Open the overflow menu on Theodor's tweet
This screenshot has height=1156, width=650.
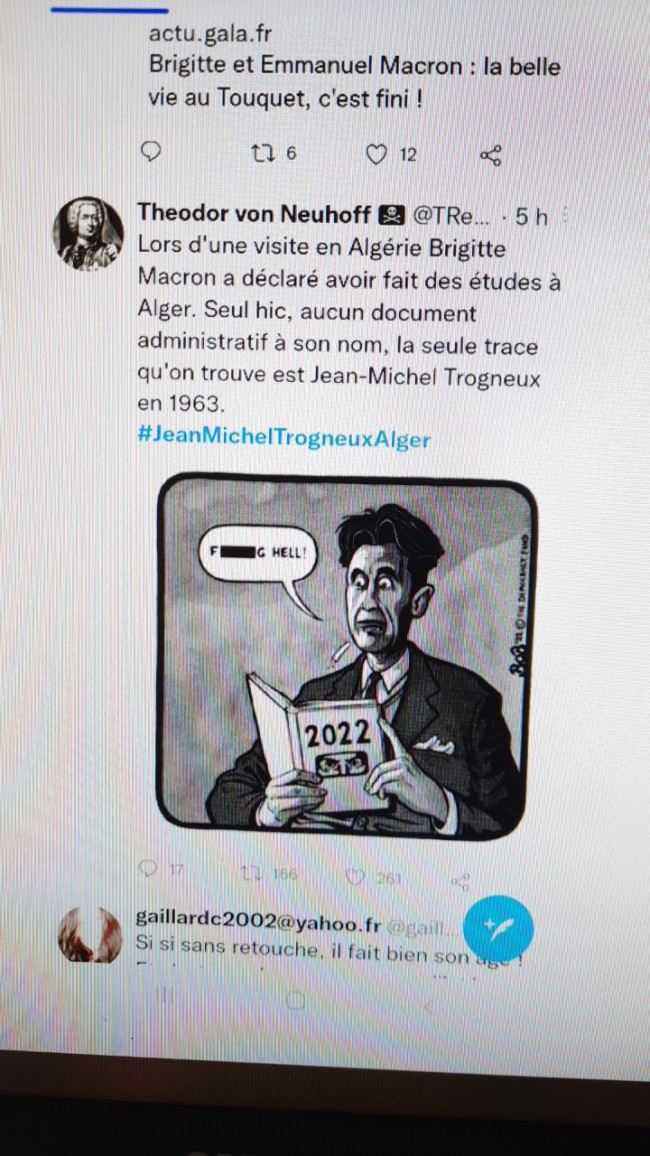click(565, 215)
